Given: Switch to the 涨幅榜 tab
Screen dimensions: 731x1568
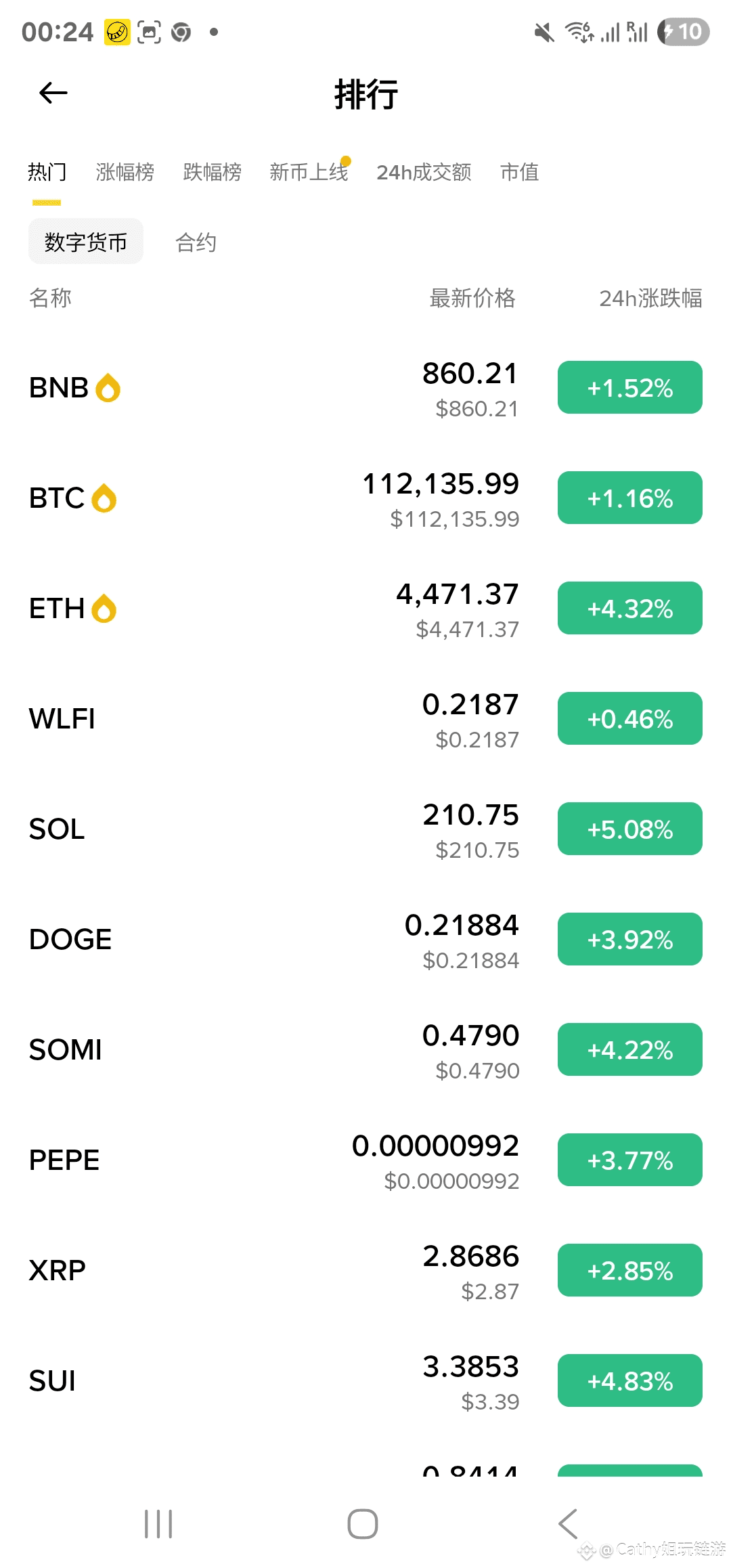Looking at the screenshot, I should (125, 173).
